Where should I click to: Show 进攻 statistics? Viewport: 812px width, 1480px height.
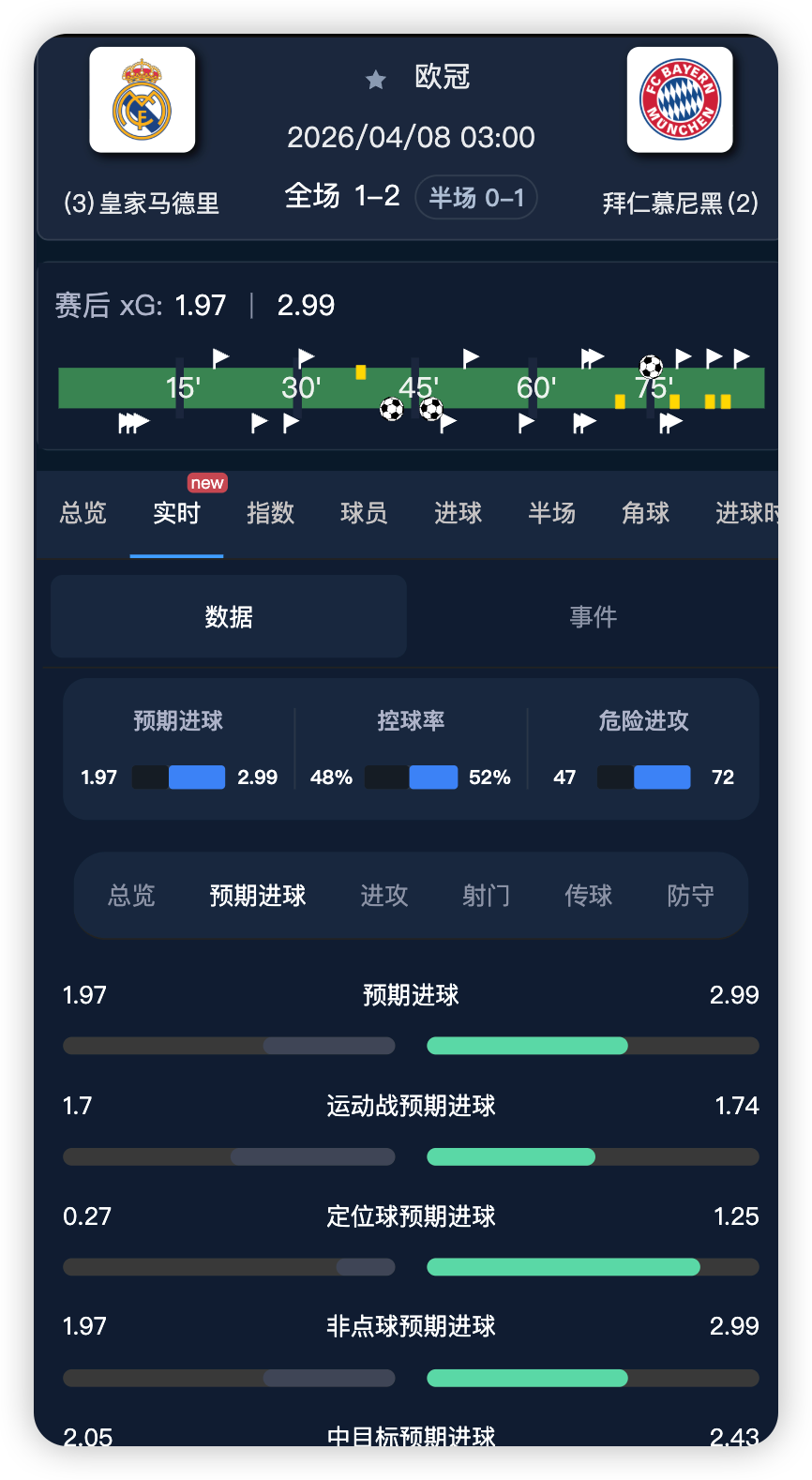click(x=384, y=896)
